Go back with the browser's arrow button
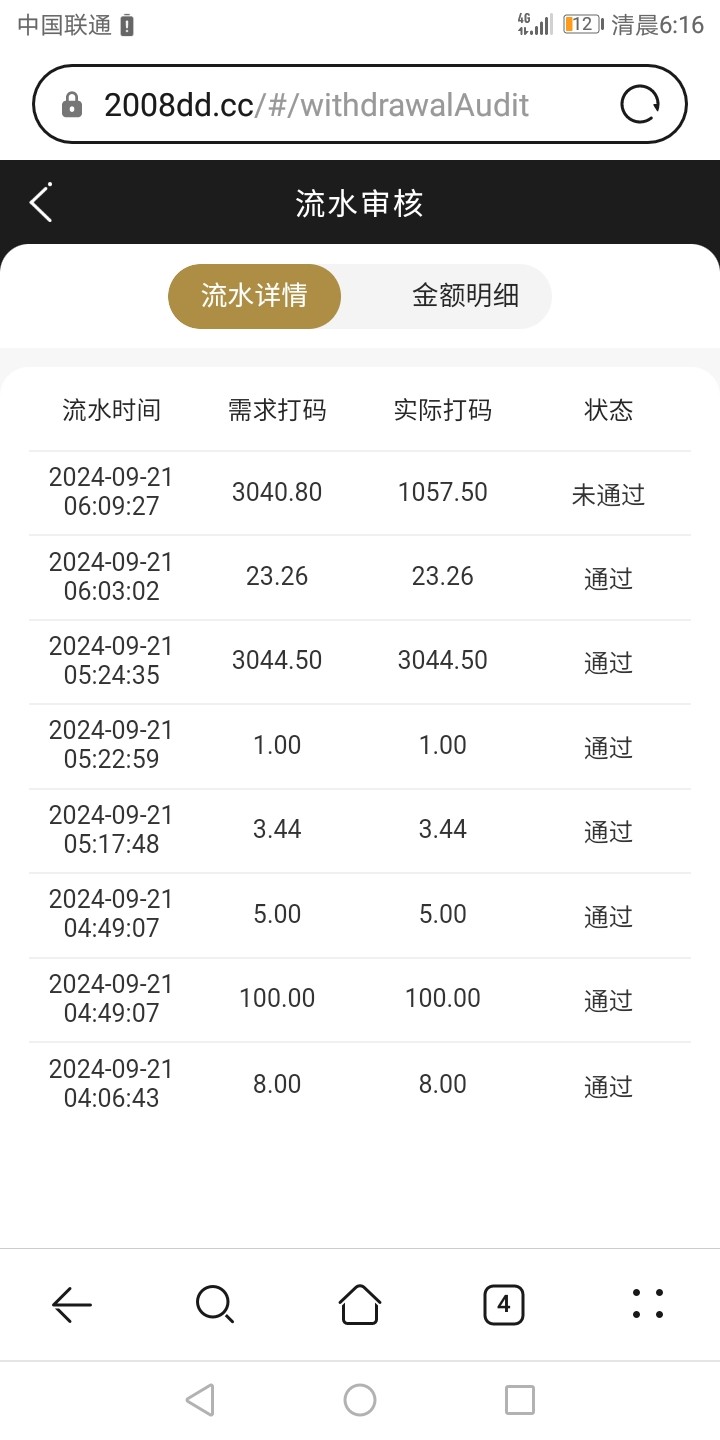 click(72, 1304)
